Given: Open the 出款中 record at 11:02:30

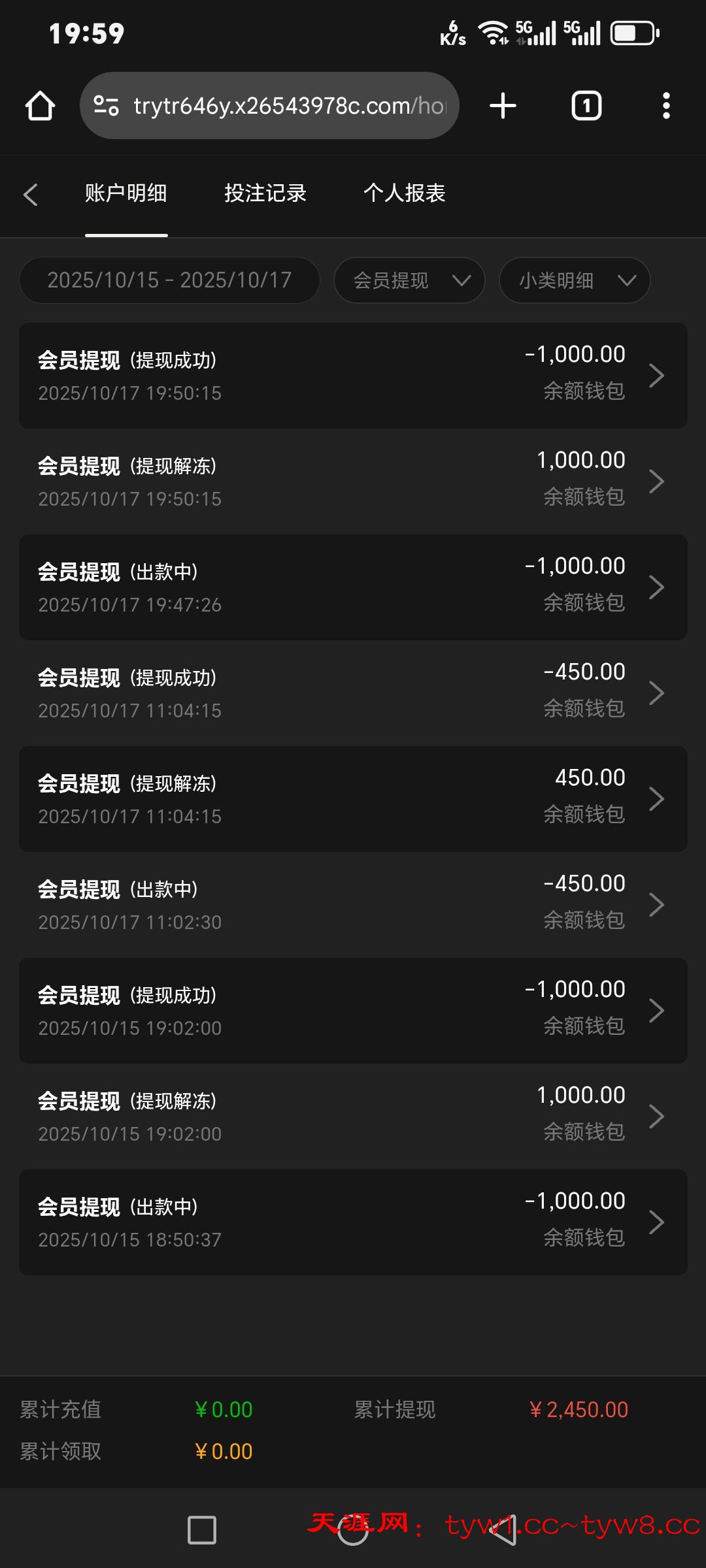Looking at the screenshot, I should pyautogui.click(x=353, y=905).
